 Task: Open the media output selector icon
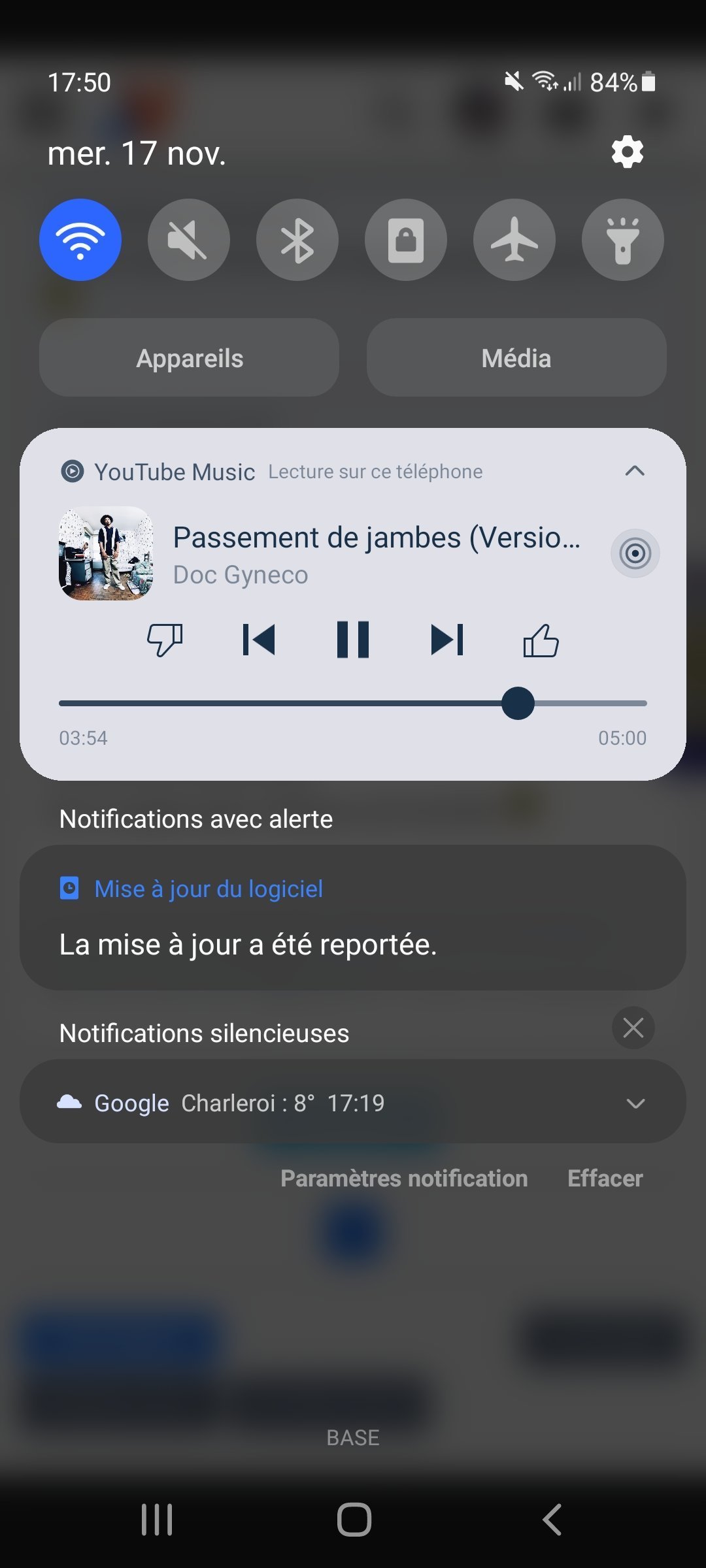pos(635,553)
